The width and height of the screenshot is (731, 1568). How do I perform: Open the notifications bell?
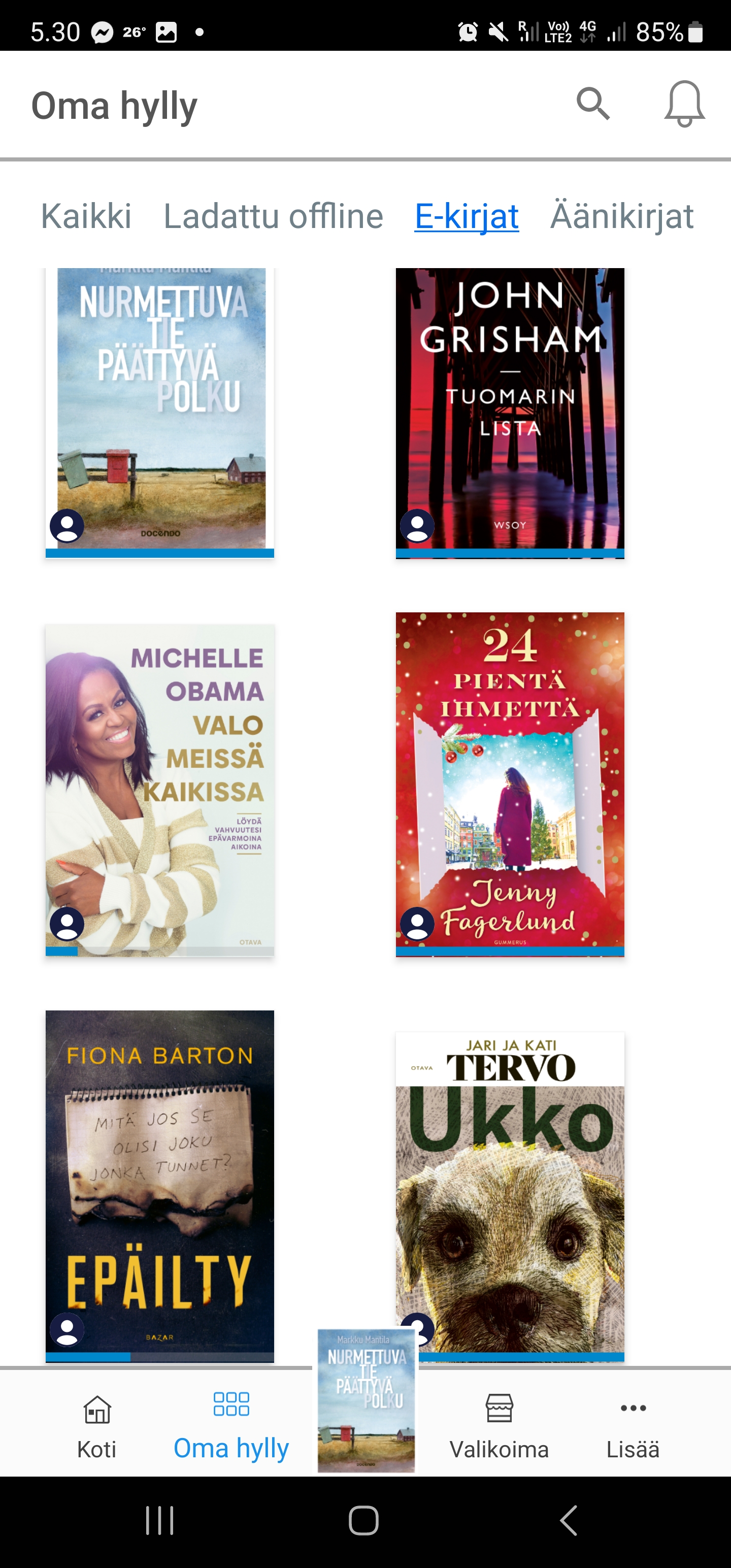pos(684,104)
